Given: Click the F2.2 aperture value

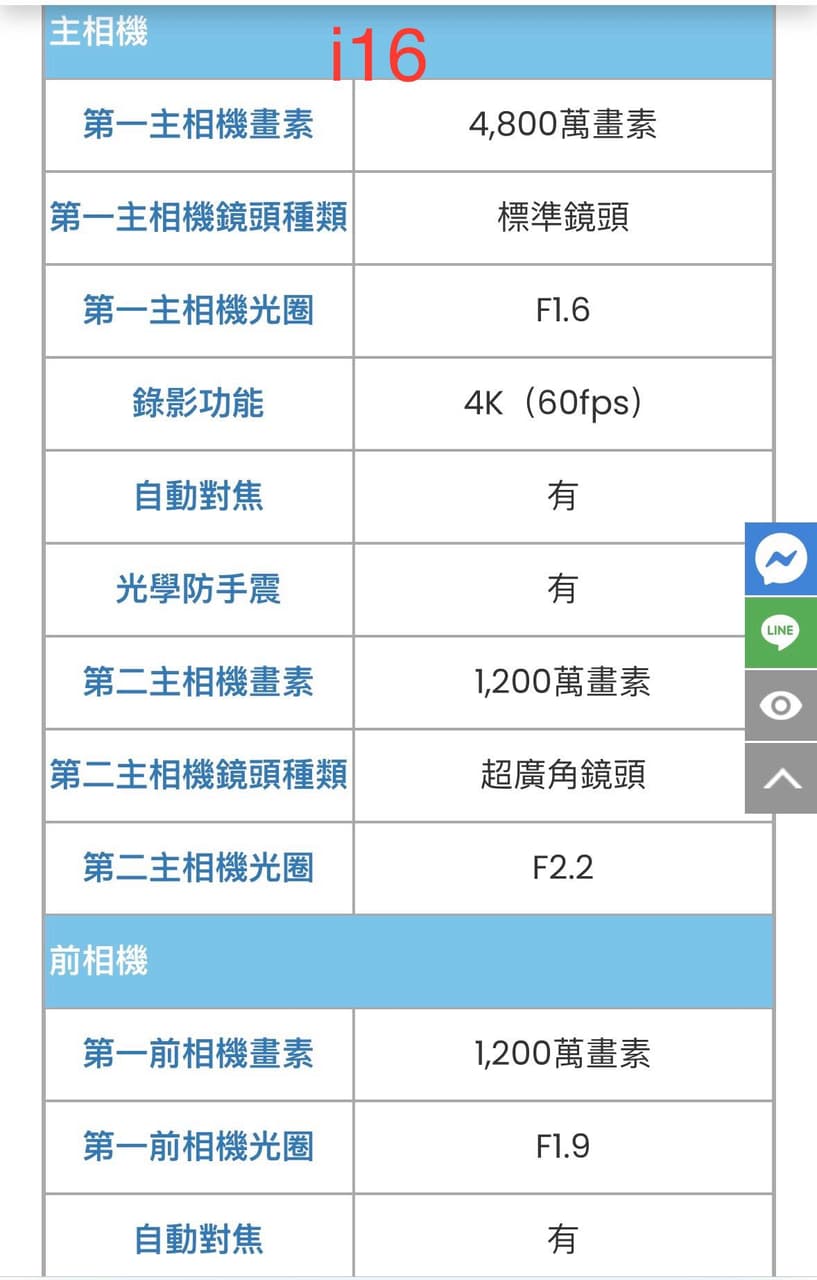Looking at the screenshot, I should pos(563,868).
